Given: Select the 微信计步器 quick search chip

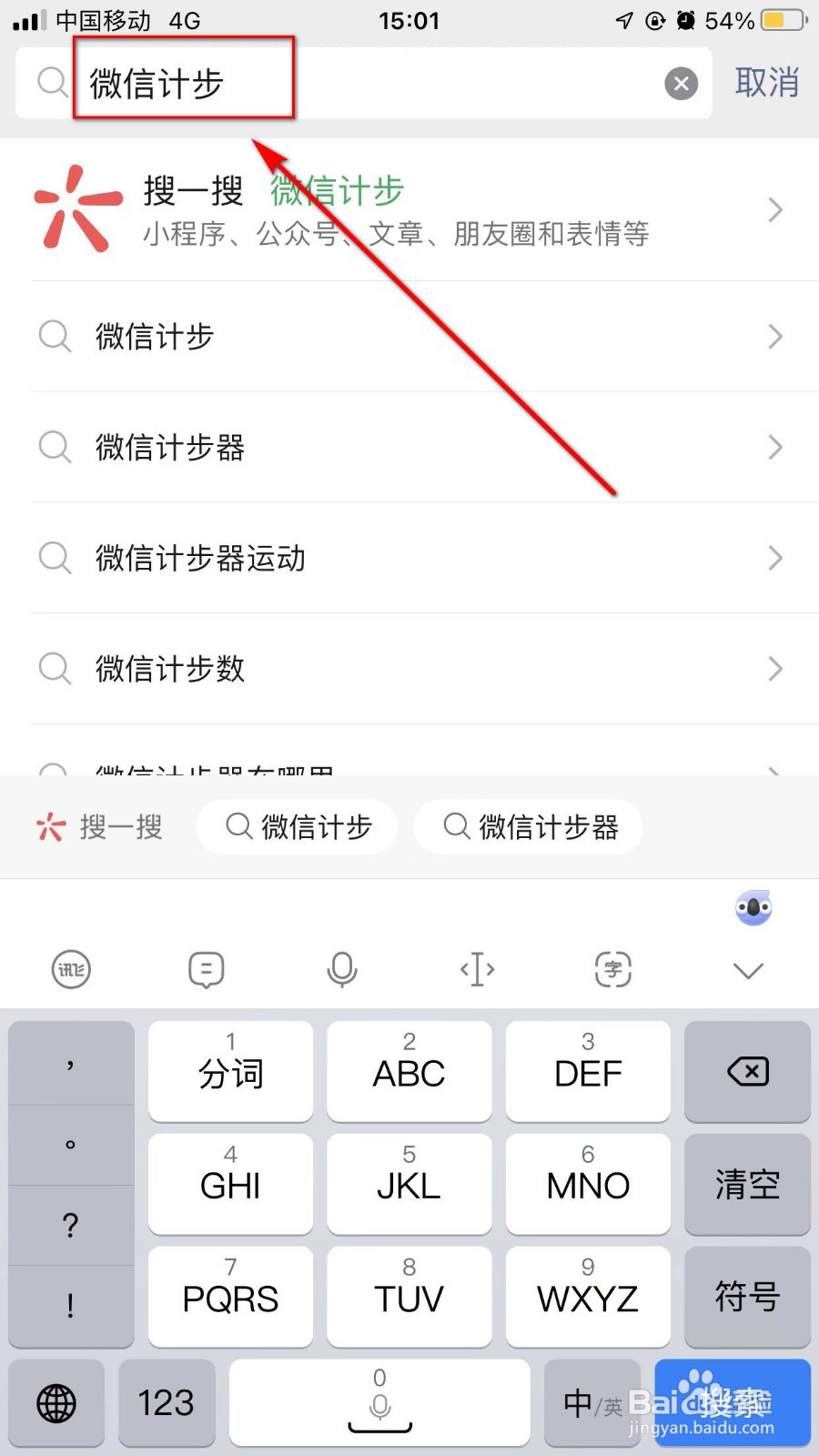Looking at the screenshot, I should [528, 826].
